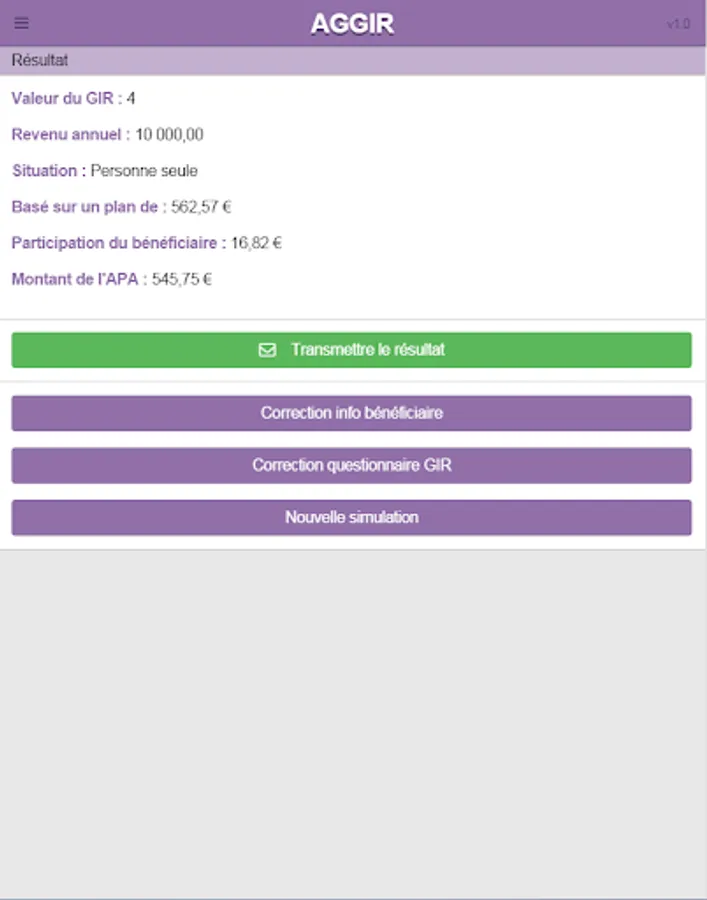
Task: Open Correction questionnaire GIR
Action: (351, 465)
